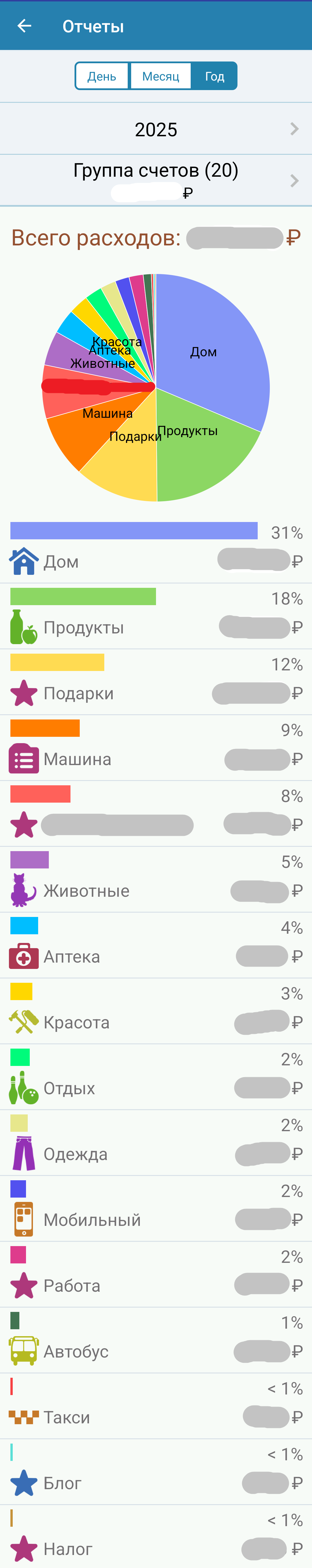The height and width of the screenshot is (1568, 312).
Task: Select the Год period tab
Action: tap(214, 76)
